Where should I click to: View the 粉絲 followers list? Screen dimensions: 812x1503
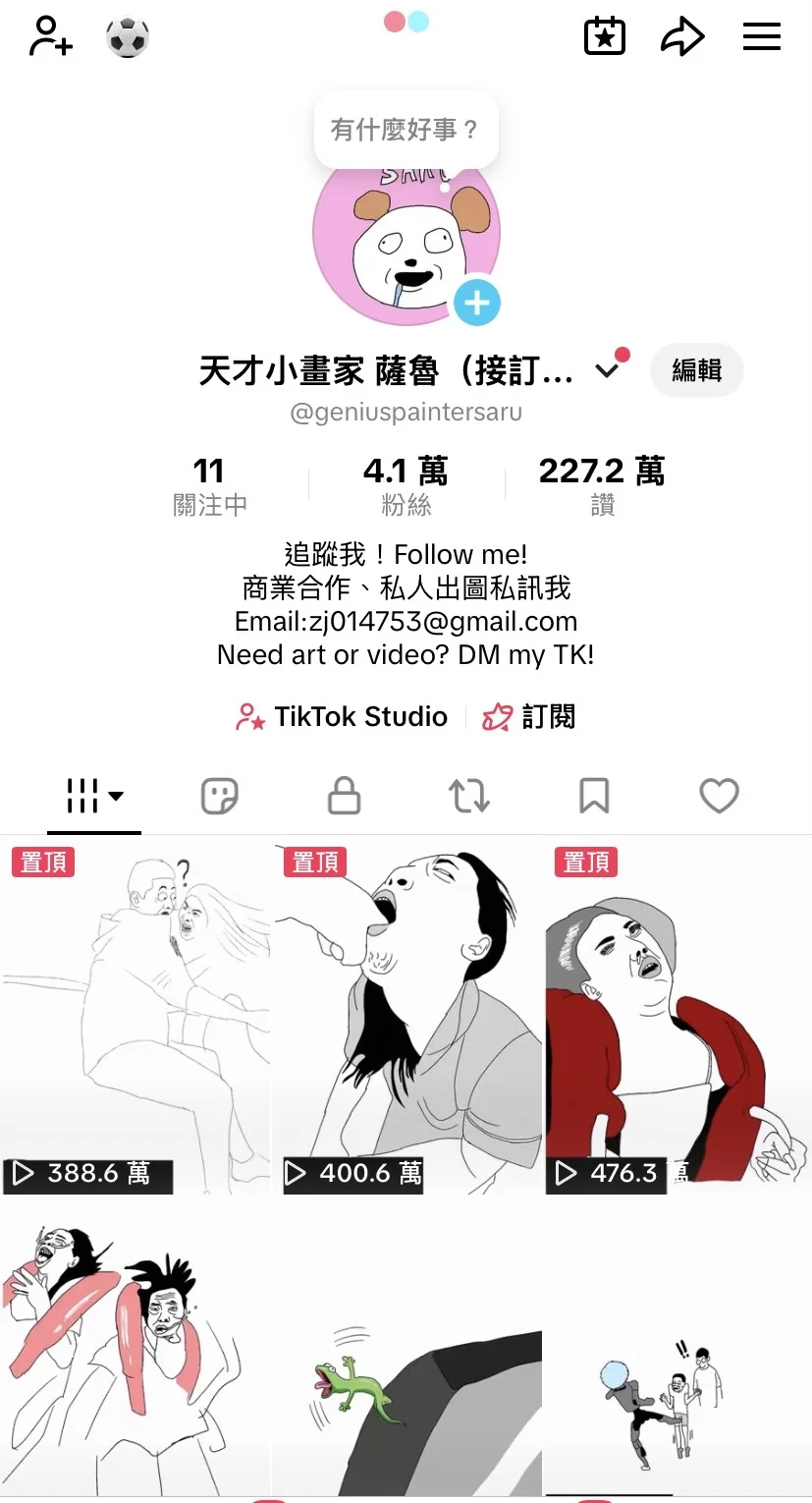(406, 486)
